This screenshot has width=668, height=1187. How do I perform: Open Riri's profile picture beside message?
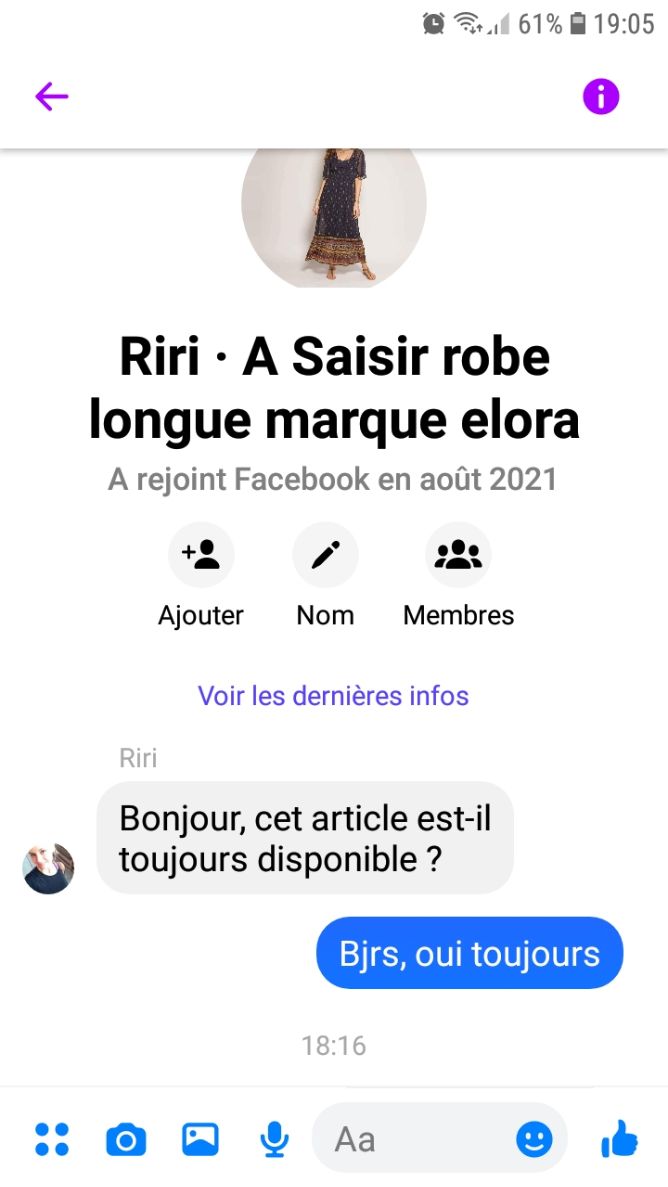tap(48, 868)
